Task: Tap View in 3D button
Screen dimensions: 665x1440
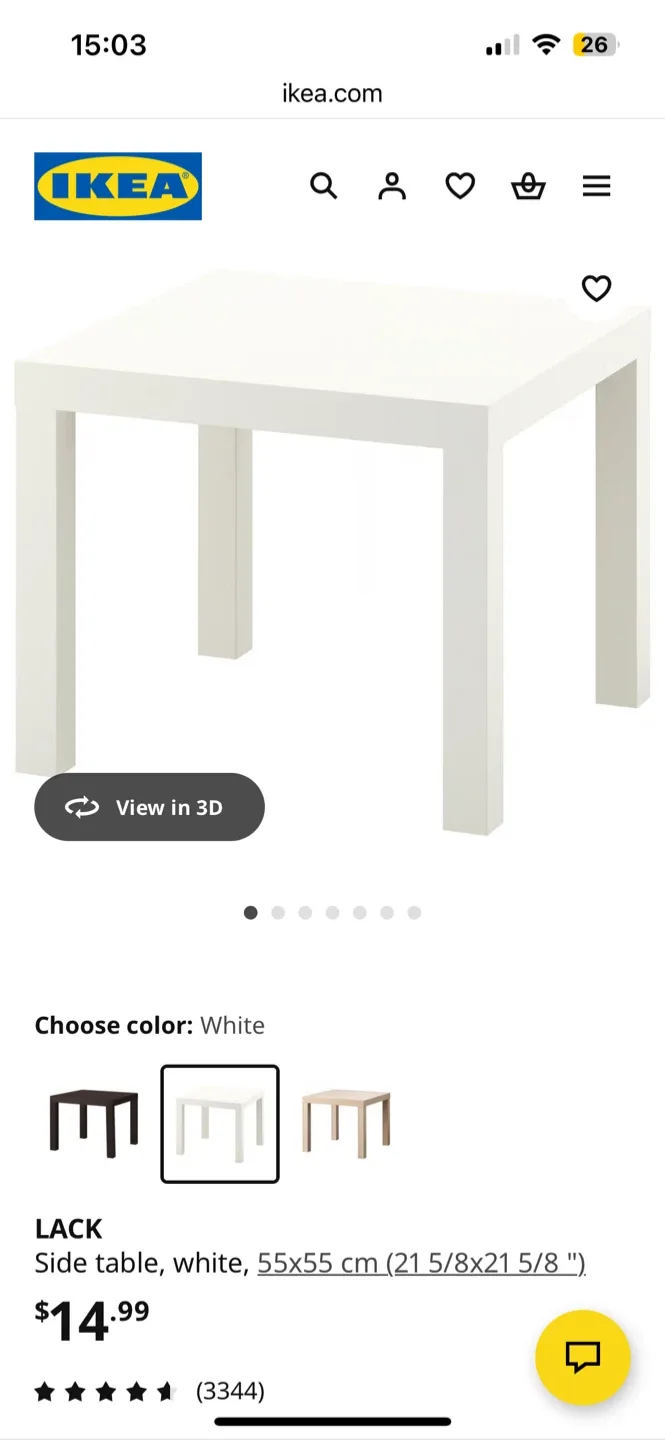Action: (x=150, y=807)
